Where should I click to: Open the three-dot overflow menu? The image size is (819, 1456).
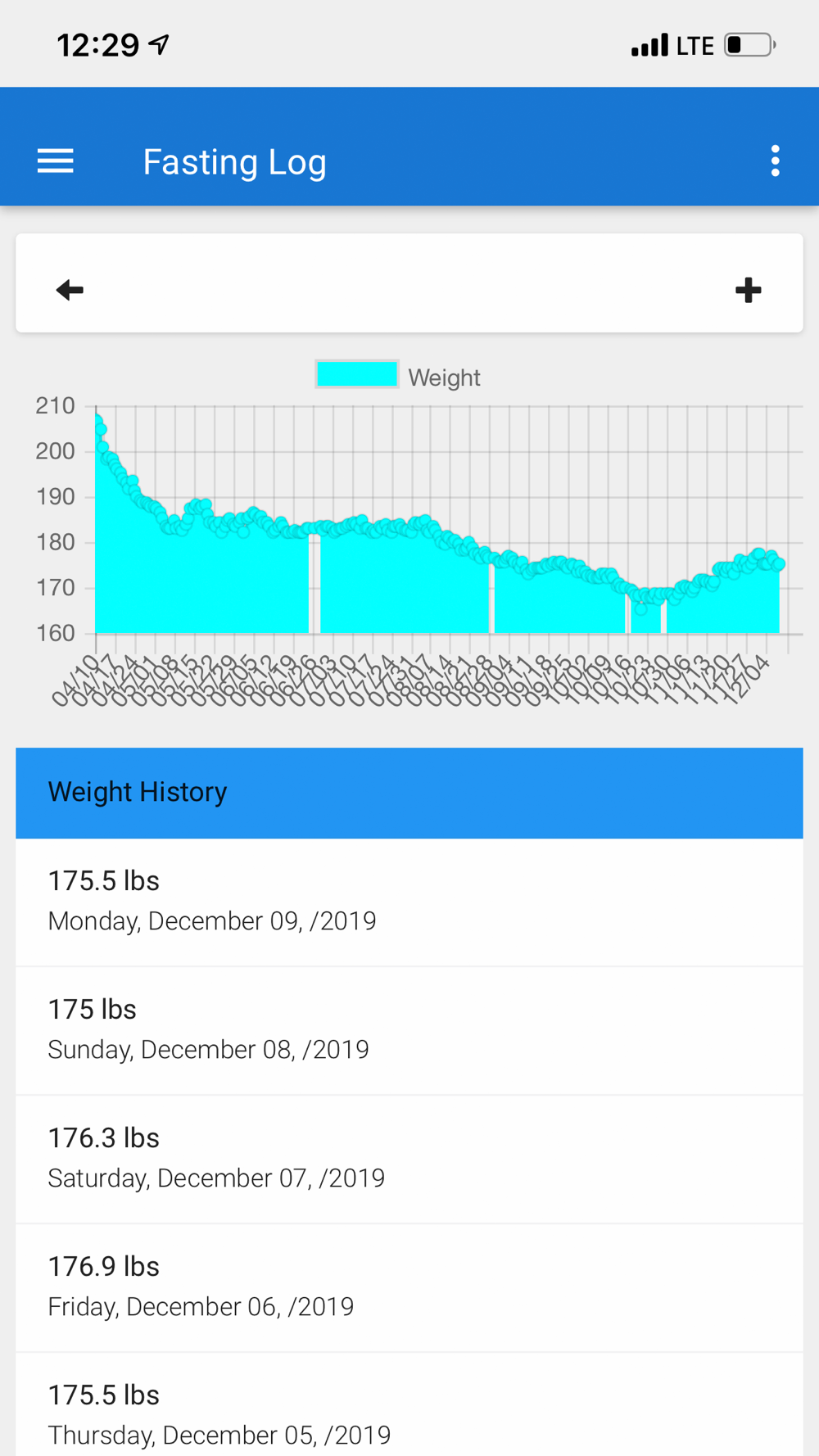pos(775,161)
